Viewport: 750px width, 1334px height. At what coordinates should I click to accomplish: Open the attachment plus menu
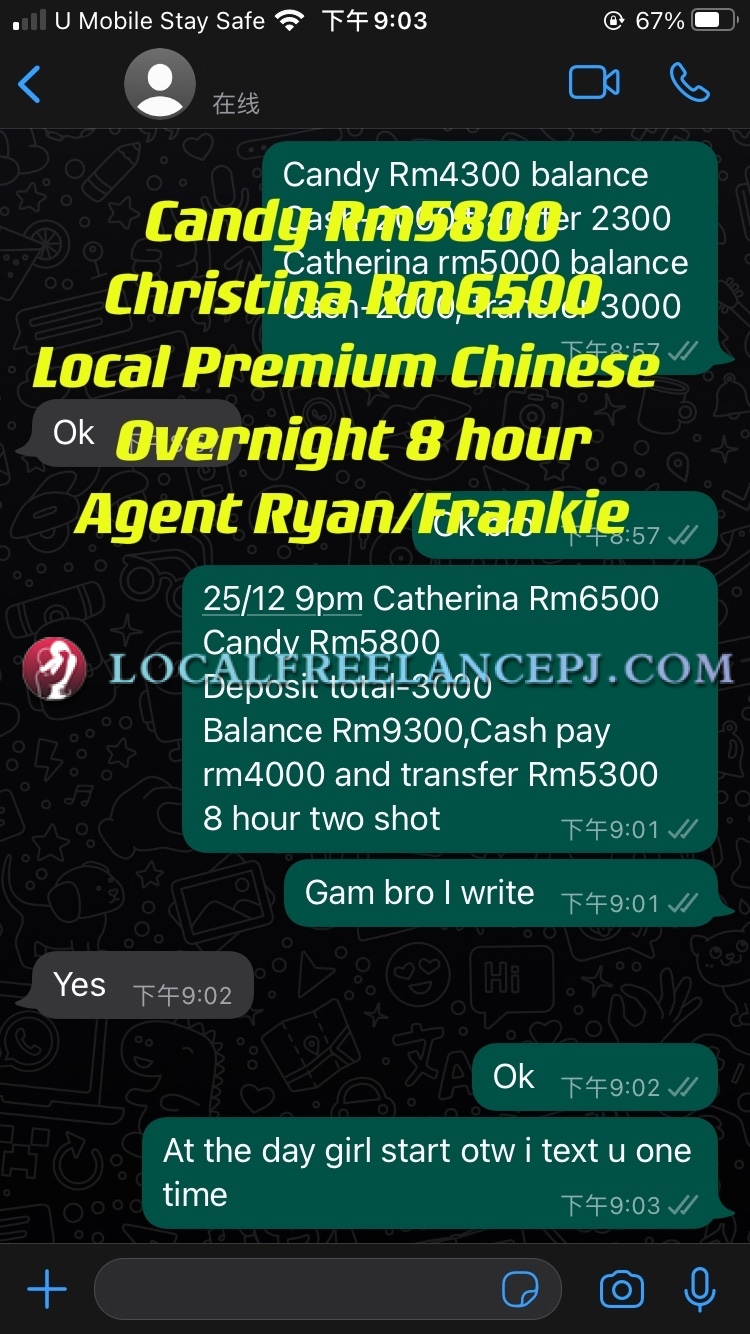[46, 1290]
